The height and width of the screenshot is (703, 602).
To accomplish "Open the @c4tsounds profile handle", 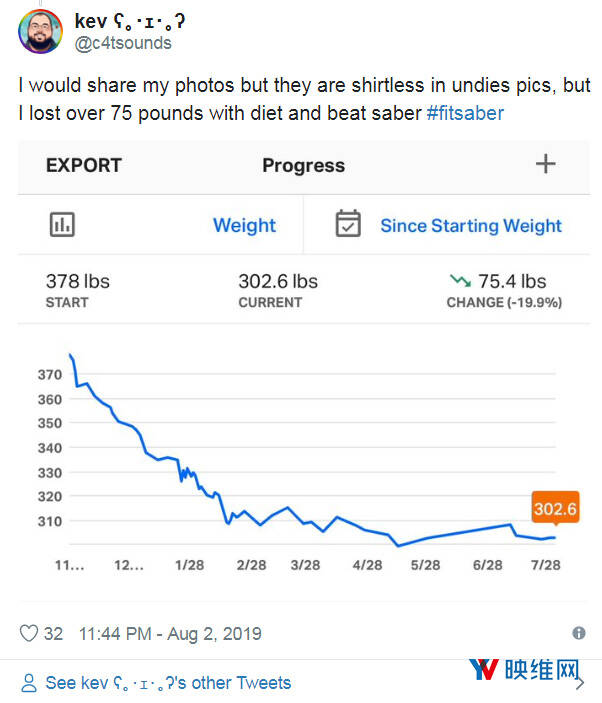I will coord(123,43).
